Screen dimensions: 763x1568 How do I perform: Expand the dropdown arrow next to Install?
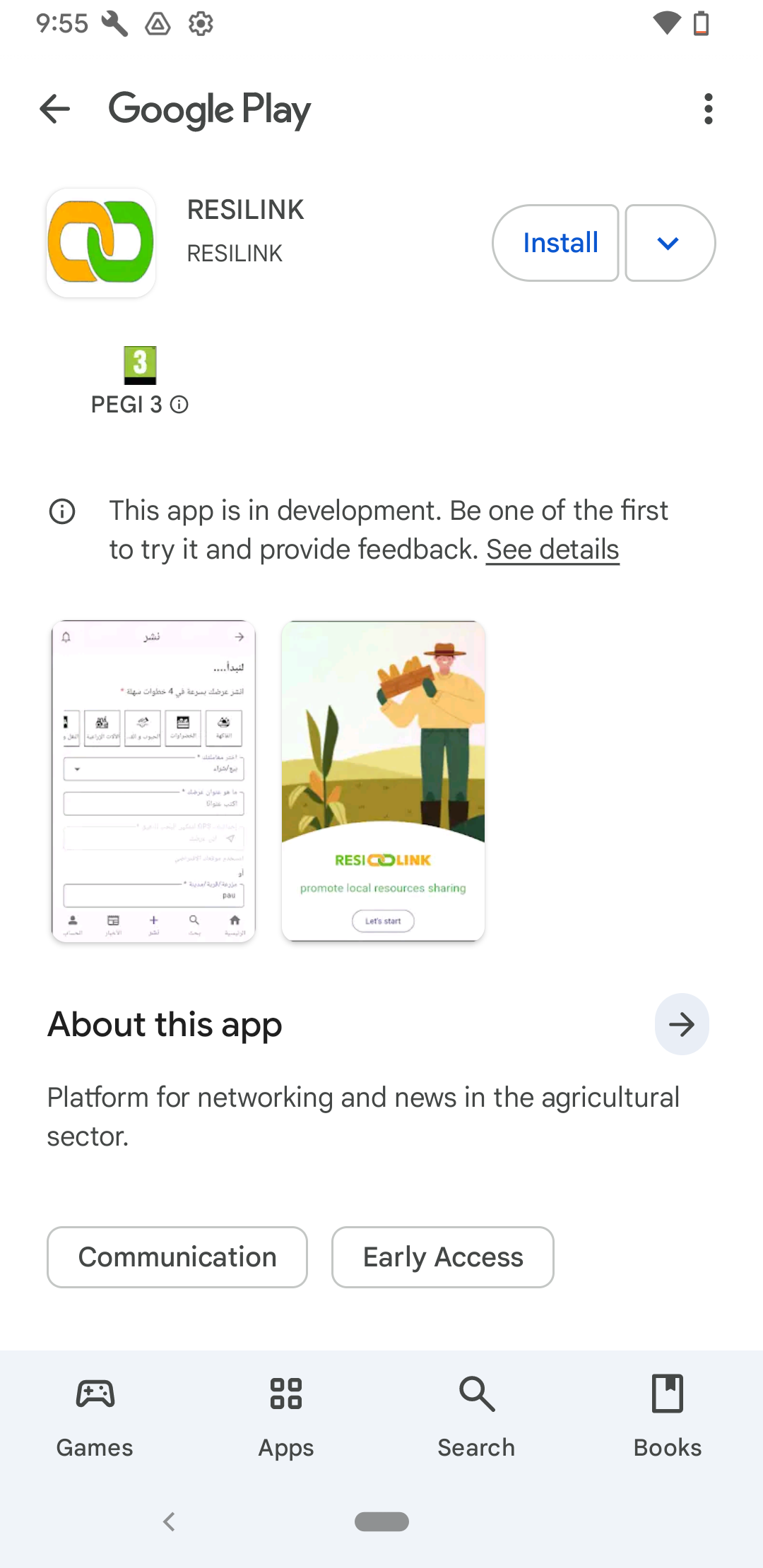point(669,243)
